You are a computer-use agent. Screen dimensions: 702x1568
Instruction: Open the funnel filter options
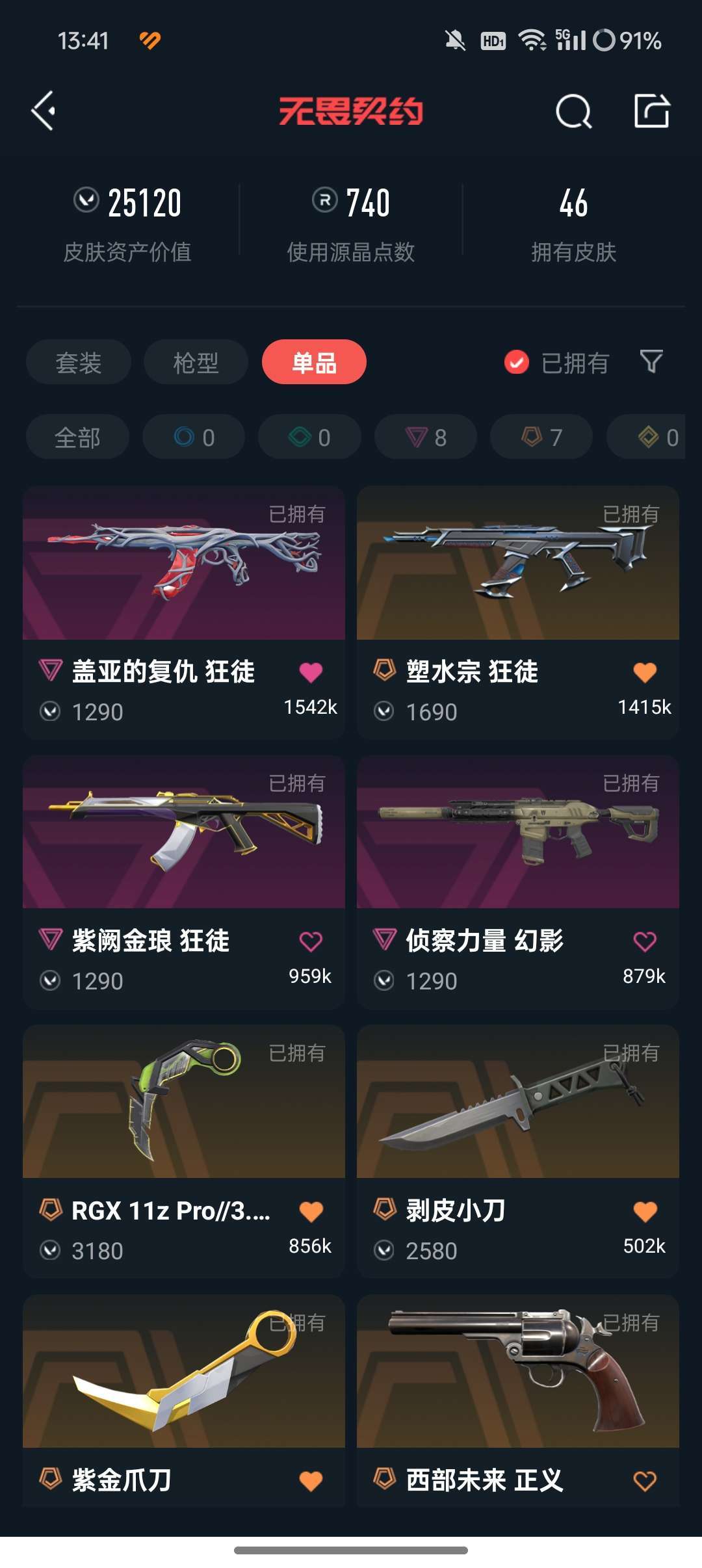click(651, 361)
